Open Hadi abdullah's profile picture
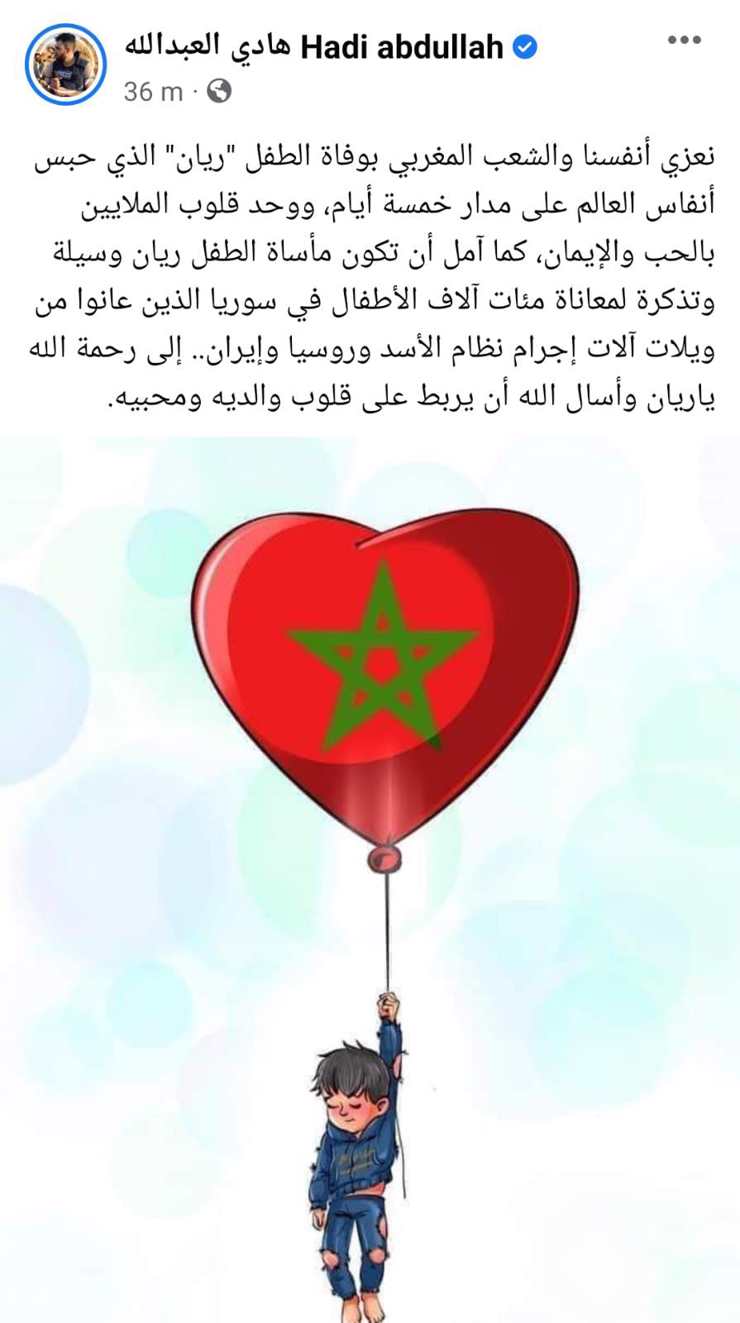Screen dimensions: 740x1323 (x=65, y=62)
